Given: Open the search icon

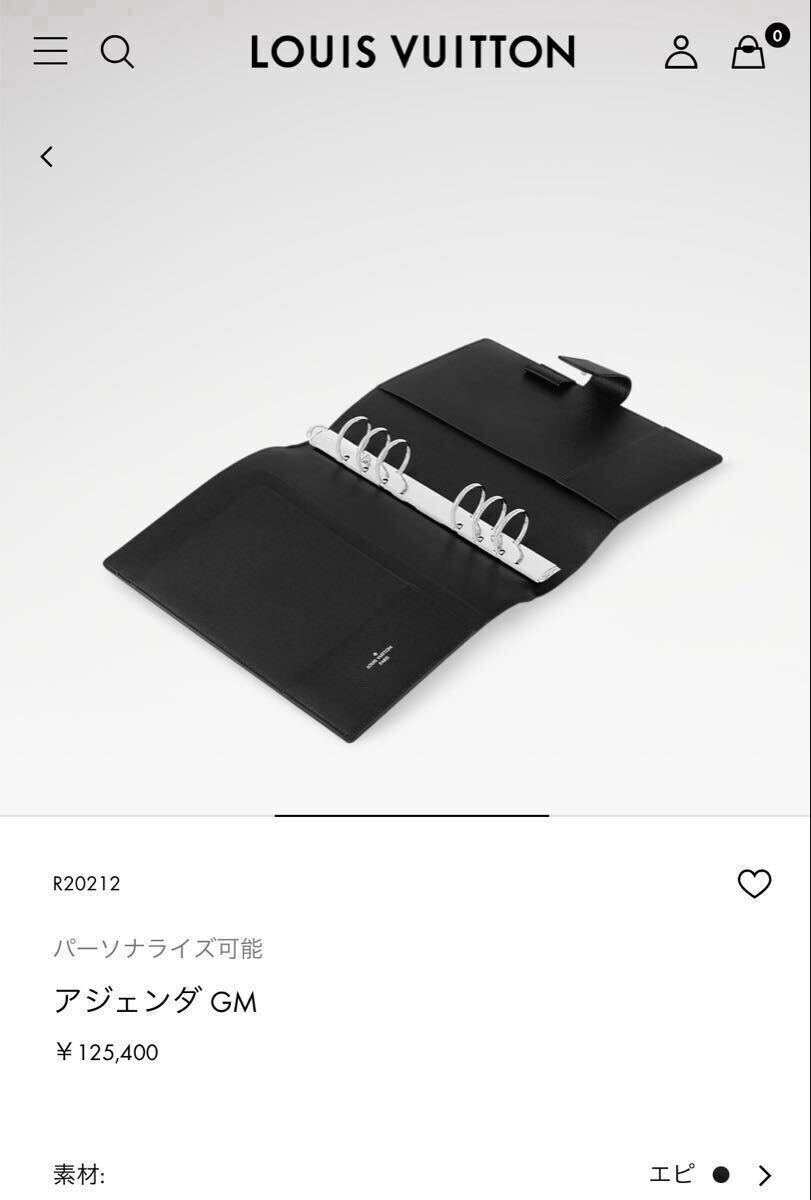Looking at the screenshot, I should tap(117, 51).
